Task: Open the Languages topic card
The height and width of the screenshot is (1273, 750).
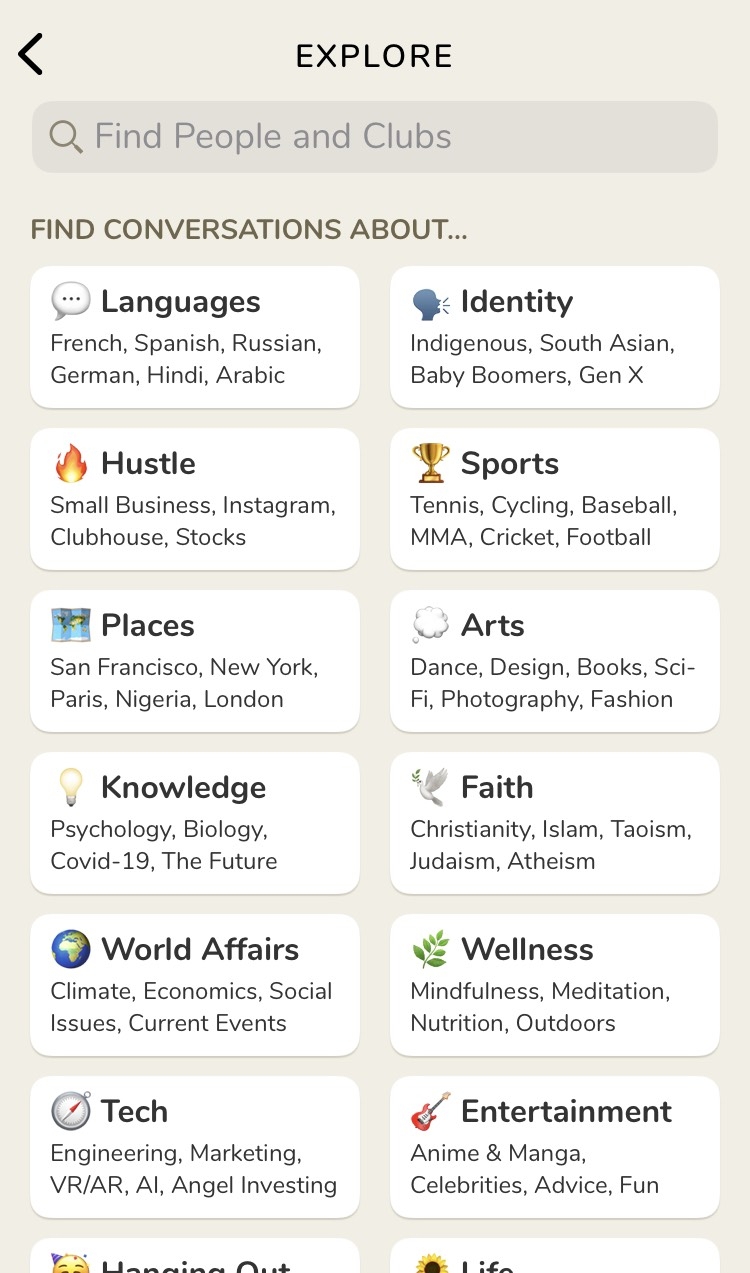Action: pyautogui.click(x=195, y=337)
